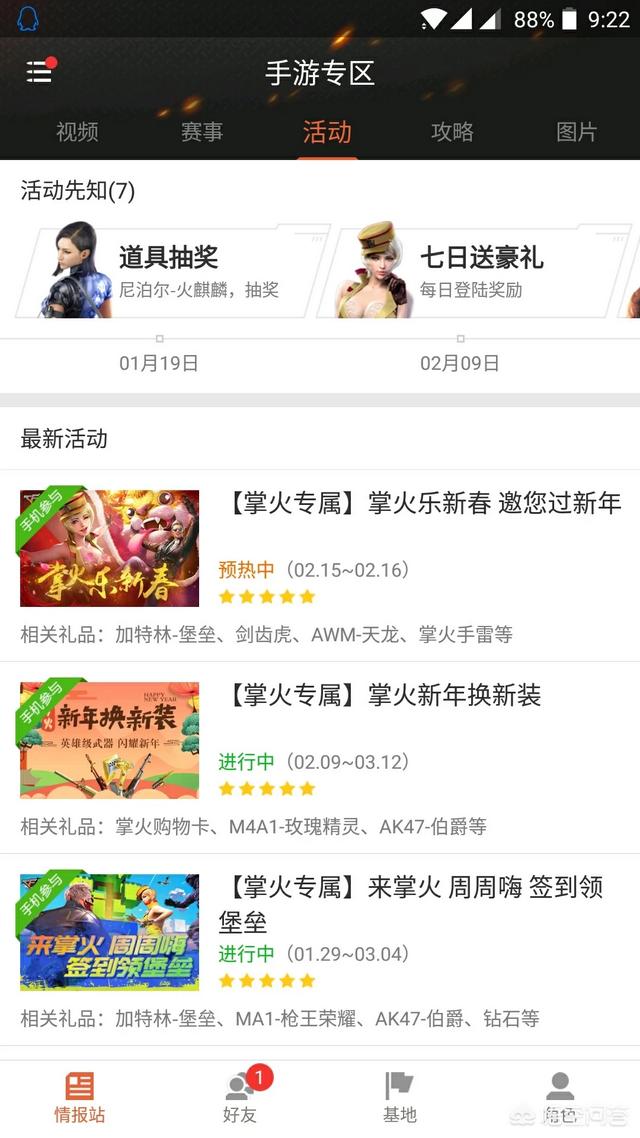Switch to the 攻略 tab
This screenshot has height=1138, width=640.
(452, 132)
